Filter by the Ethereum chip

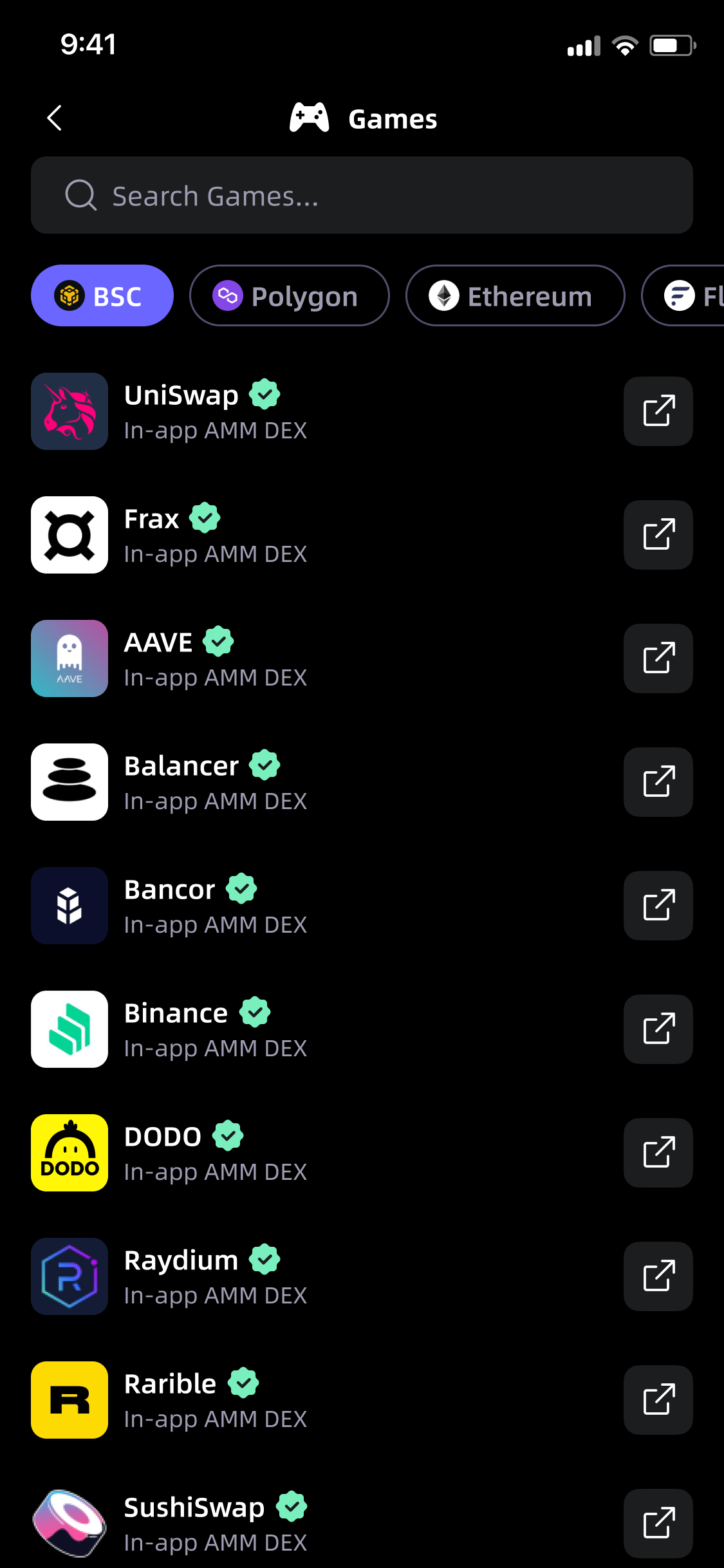pos(514,296)
